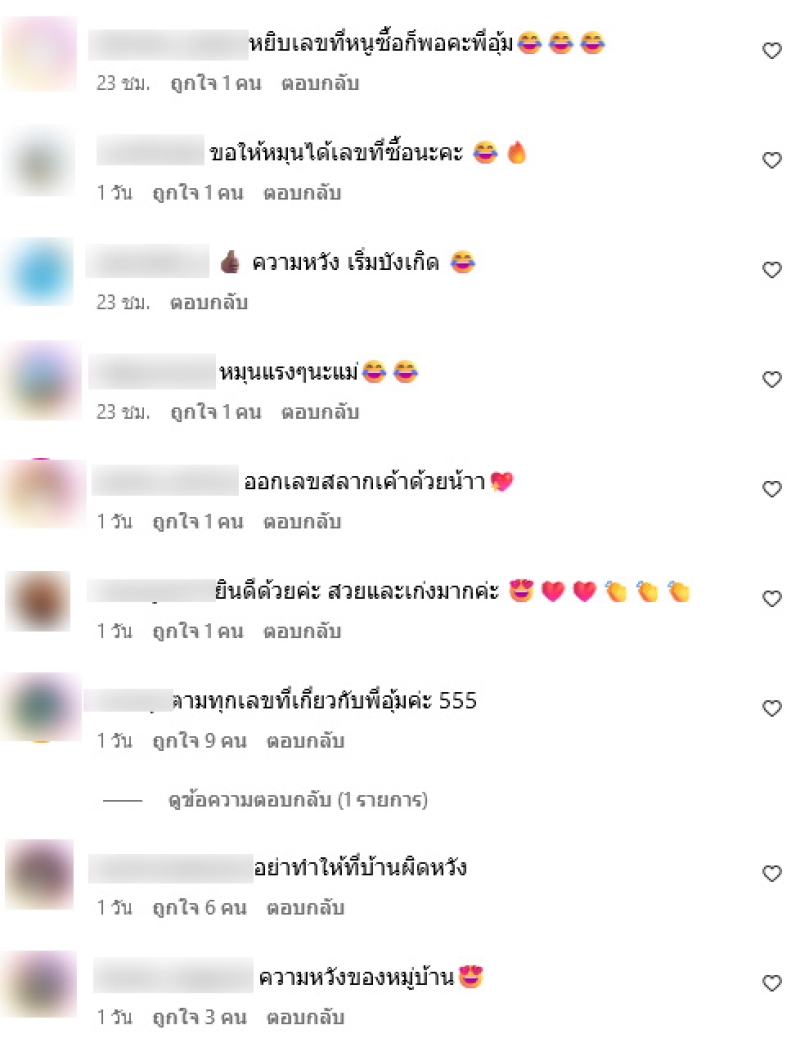Like the comment 'ออกเลขสลากเค้าด้วยน้า'
Screen dimensions: 800x1052
click(x=772, y=489)
